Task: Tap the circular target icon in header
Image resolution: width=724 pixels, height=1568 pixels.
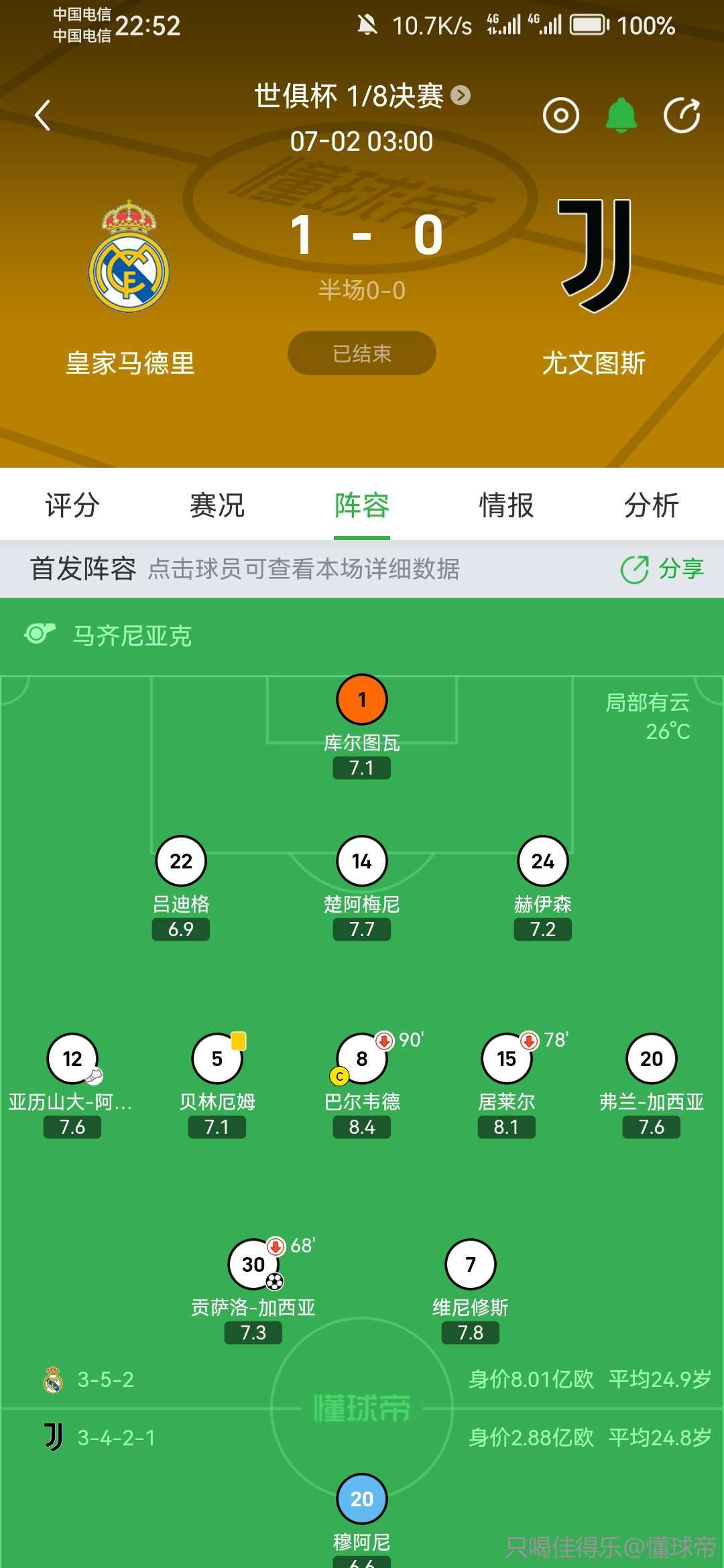Action: [x=560, y=115]
